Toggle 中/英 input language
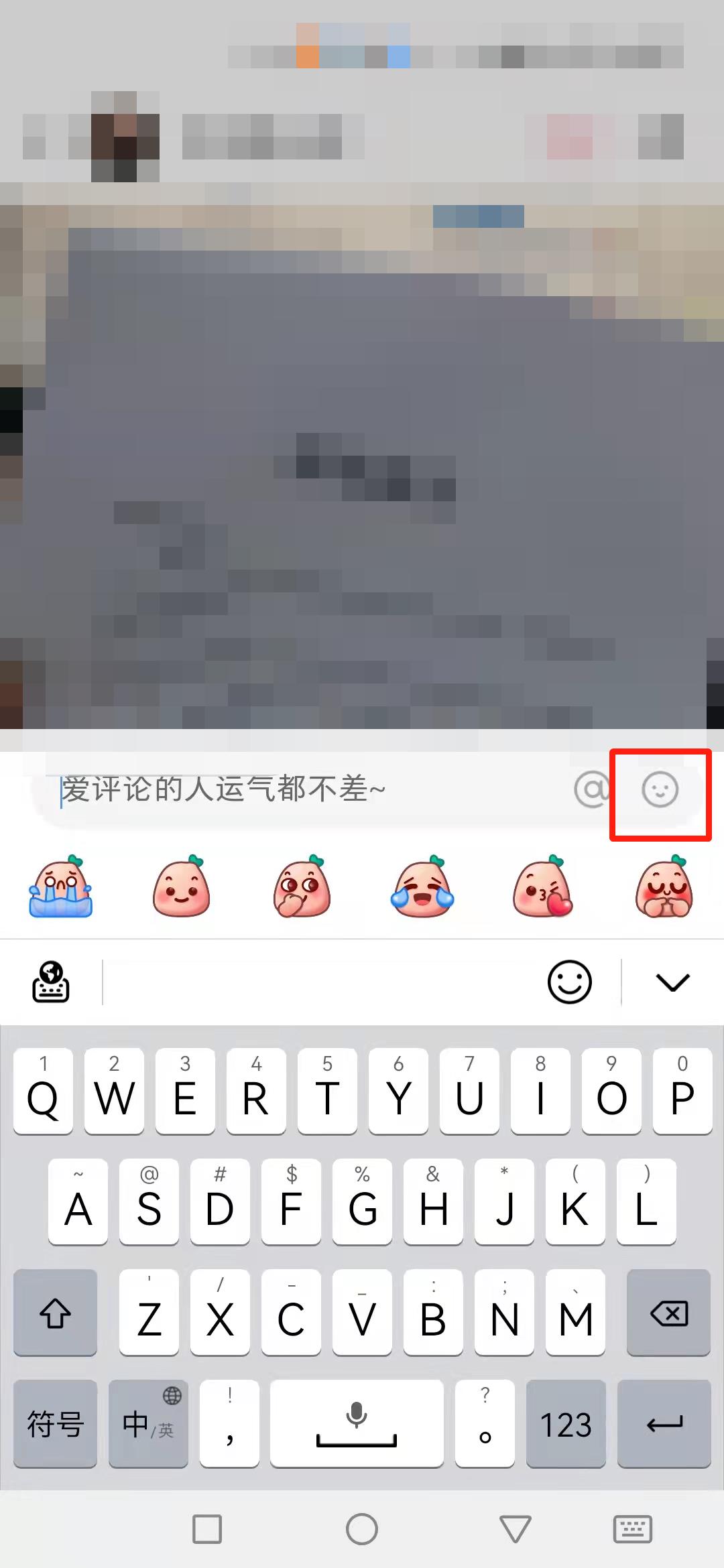 (x=148, y=1423)
